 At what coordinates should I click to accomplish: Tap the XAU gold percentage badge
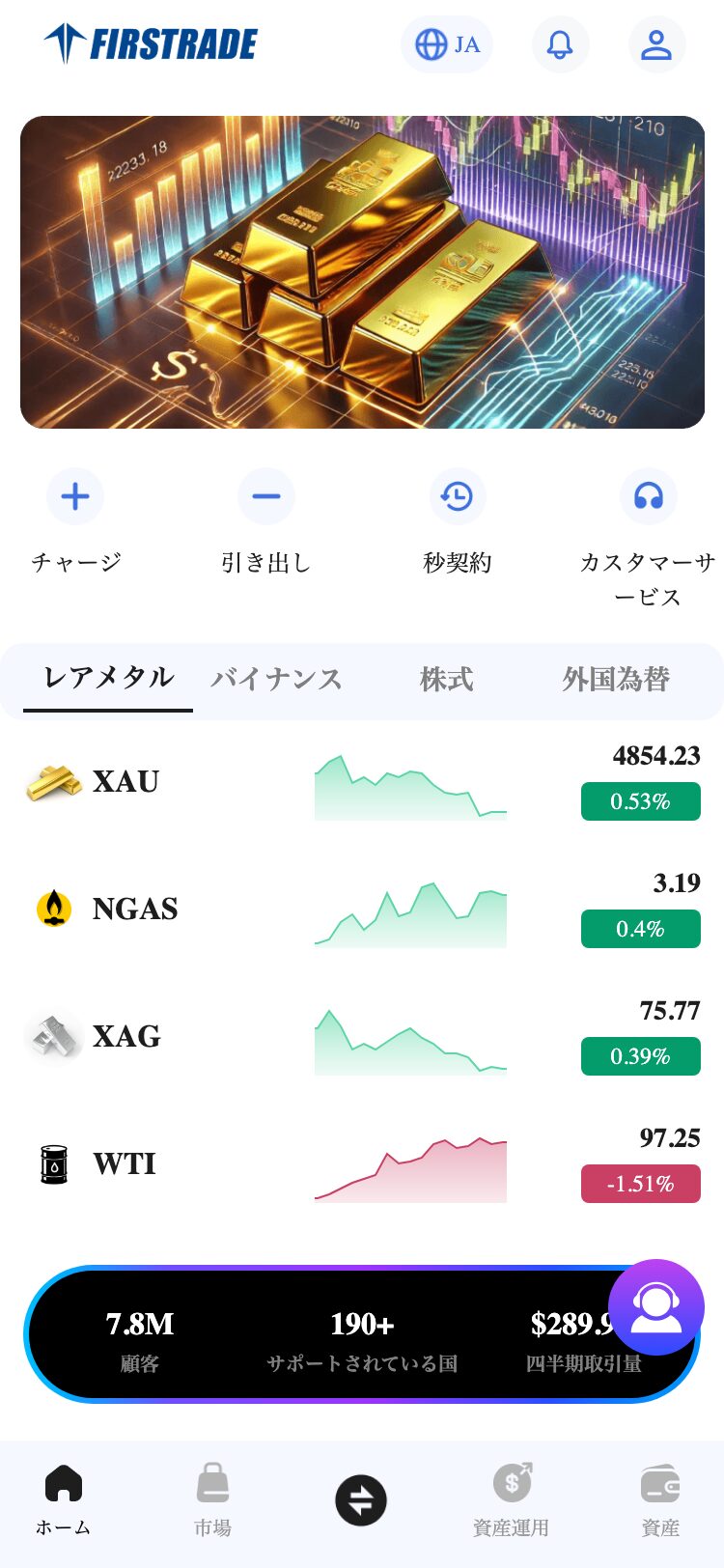point(640,801)
